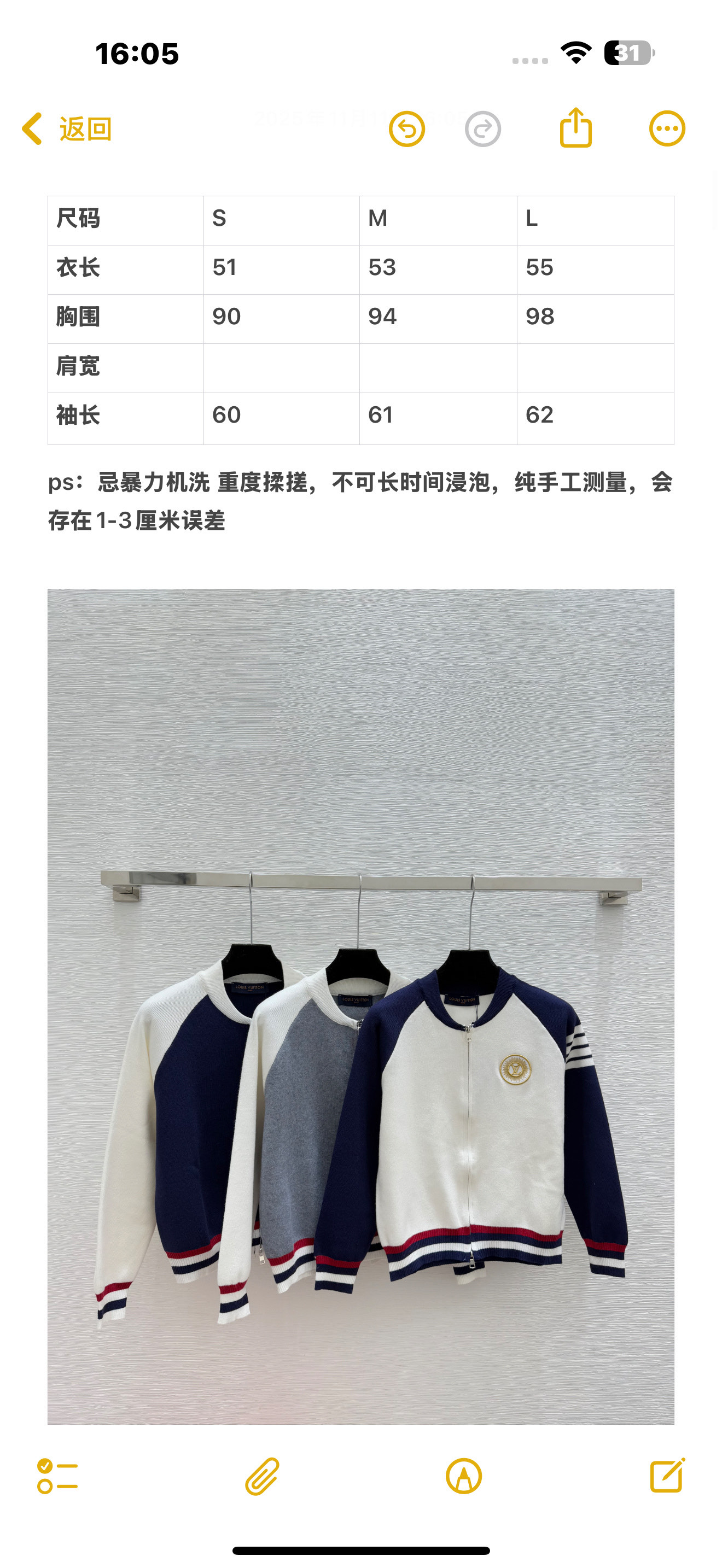Image resolution: width=722 pixels, height=1568 pixels.
Task: Add a checklist to the note
Action: [57, 1476]
